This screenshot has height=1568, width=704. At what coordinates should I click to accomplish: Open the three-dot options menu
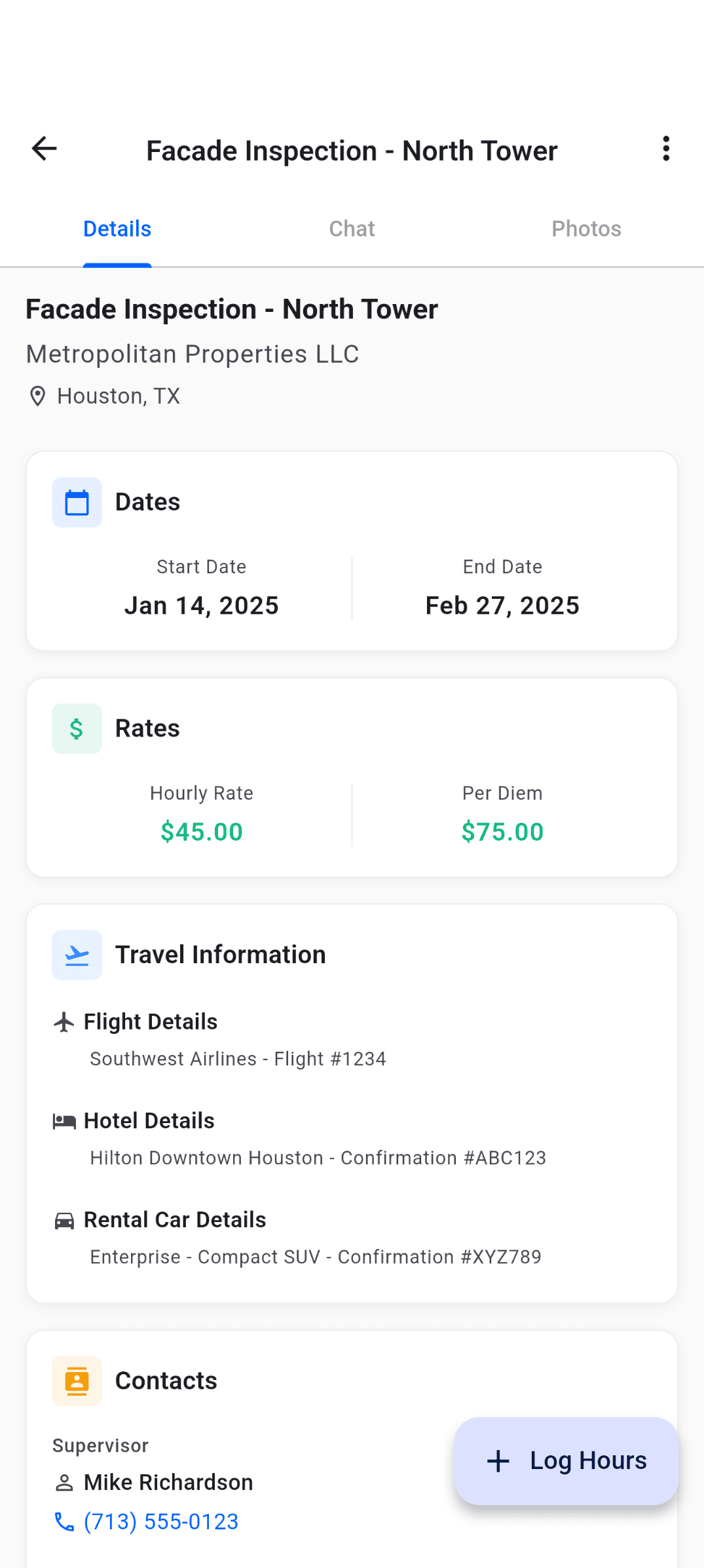point(665,149)
